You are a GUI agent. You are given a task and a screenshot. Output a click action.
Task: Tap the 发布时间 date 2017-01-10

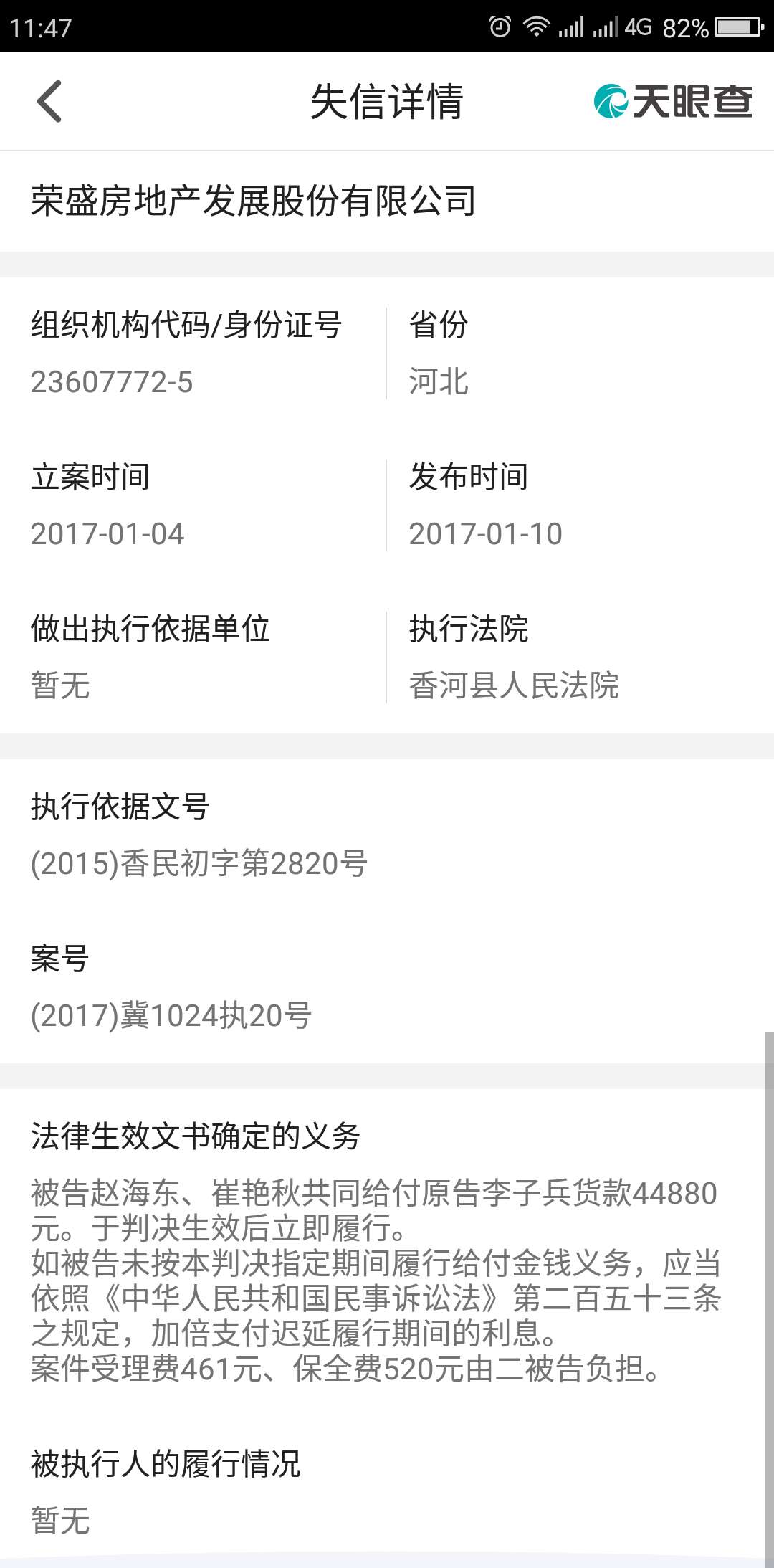tap(487, 533)
